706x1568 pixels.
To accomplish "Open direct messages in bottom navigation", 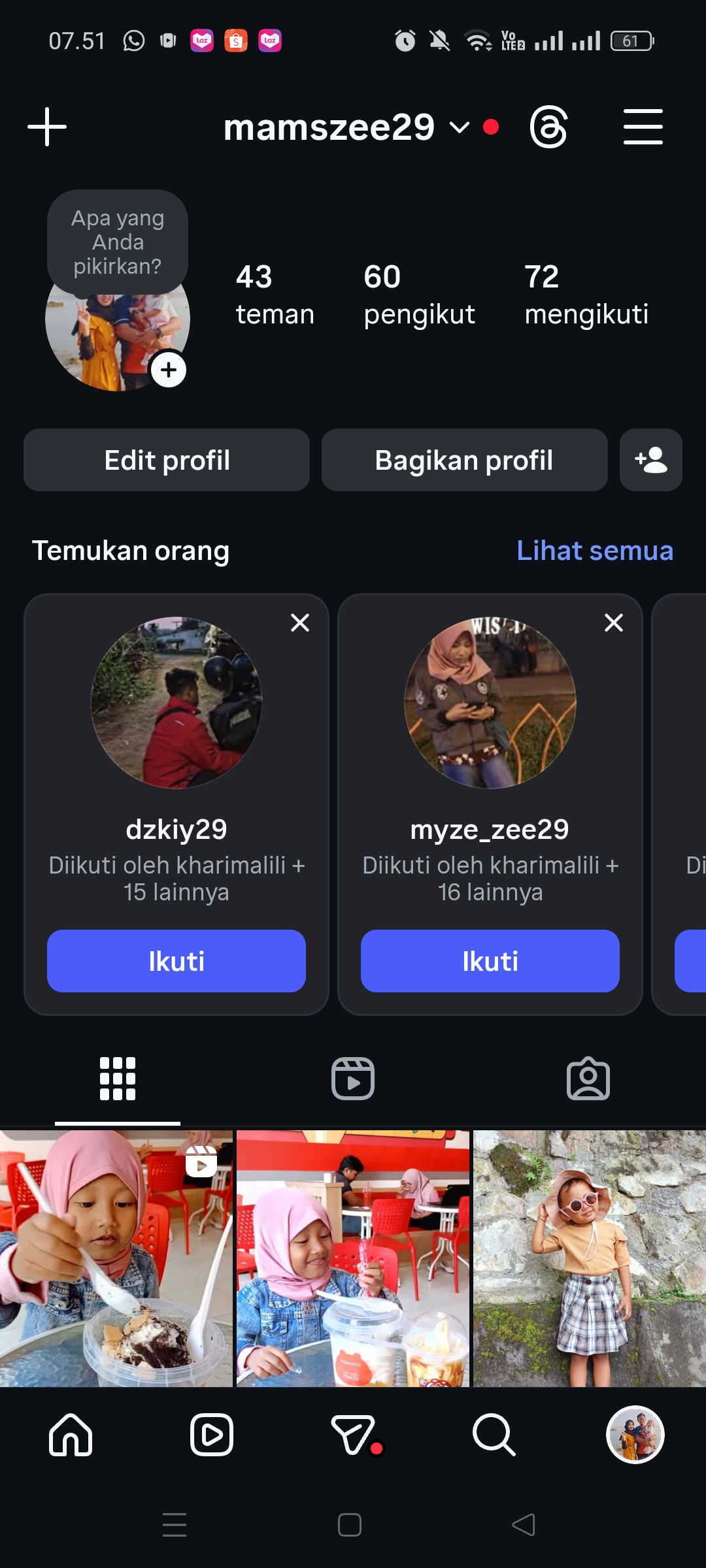I will coord(354,1435).
